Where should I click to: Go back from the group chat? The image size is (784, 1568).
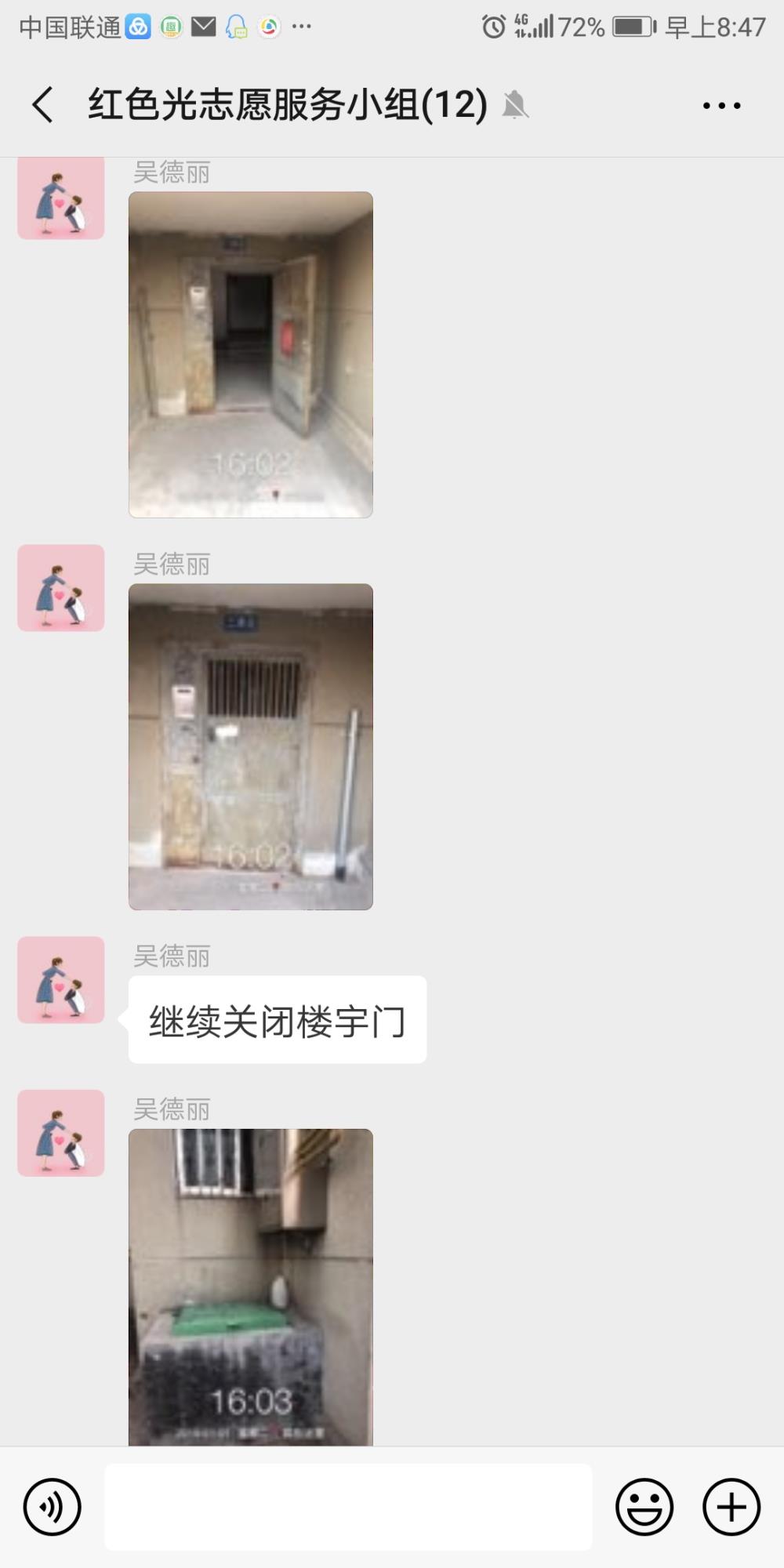coord(43,104)
